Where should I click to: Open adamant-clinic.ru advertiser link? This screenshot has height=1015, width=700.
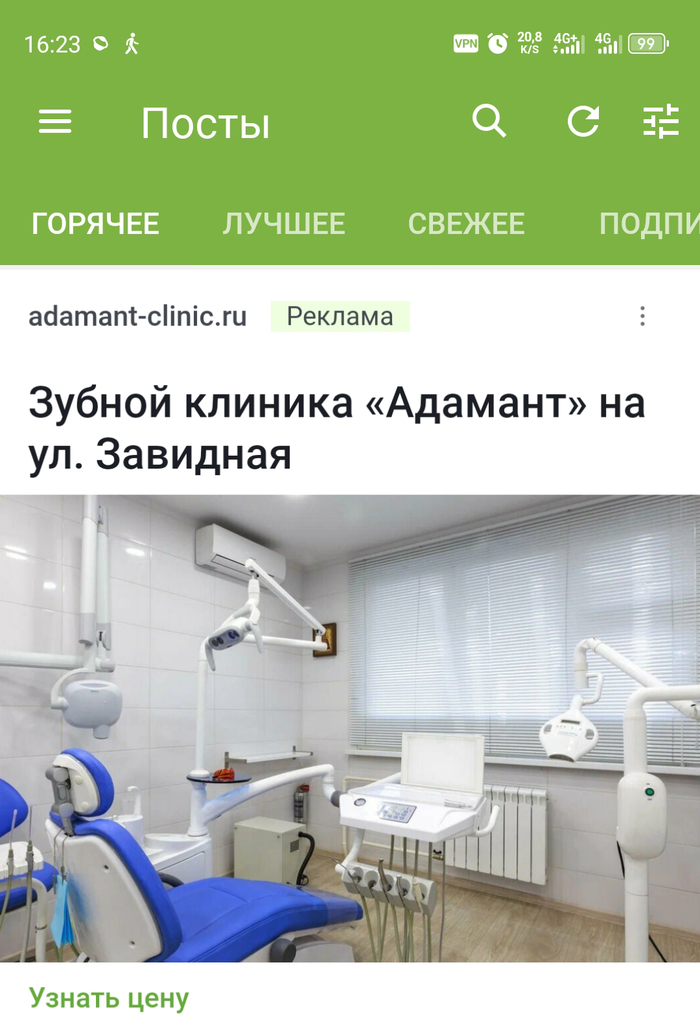coord(137,317)
